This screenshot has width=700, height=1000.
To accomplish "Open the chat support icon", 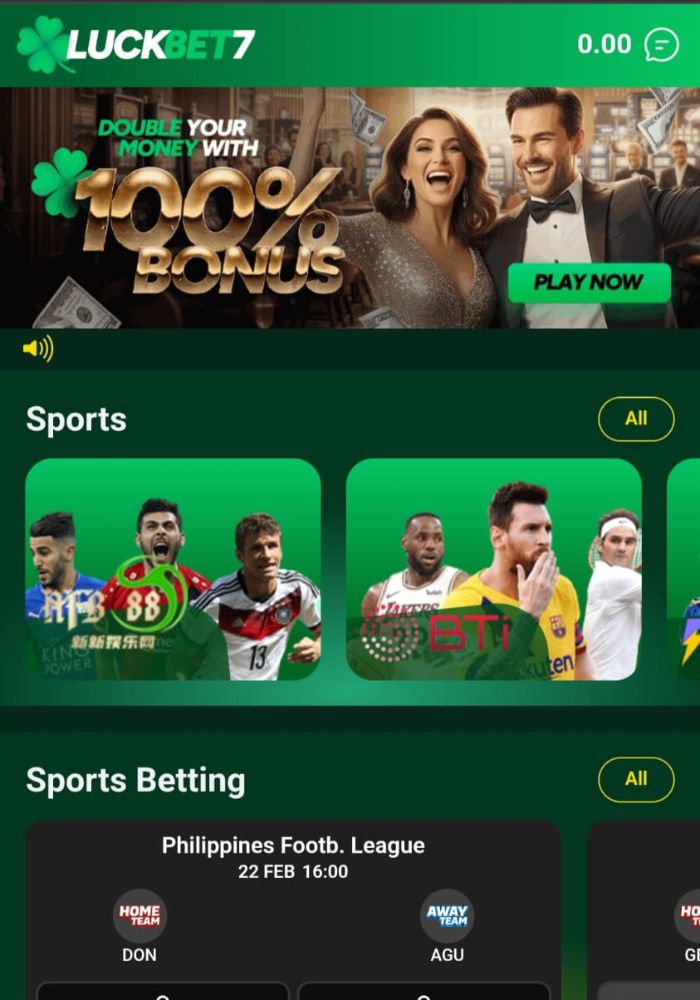I will 662,44.
